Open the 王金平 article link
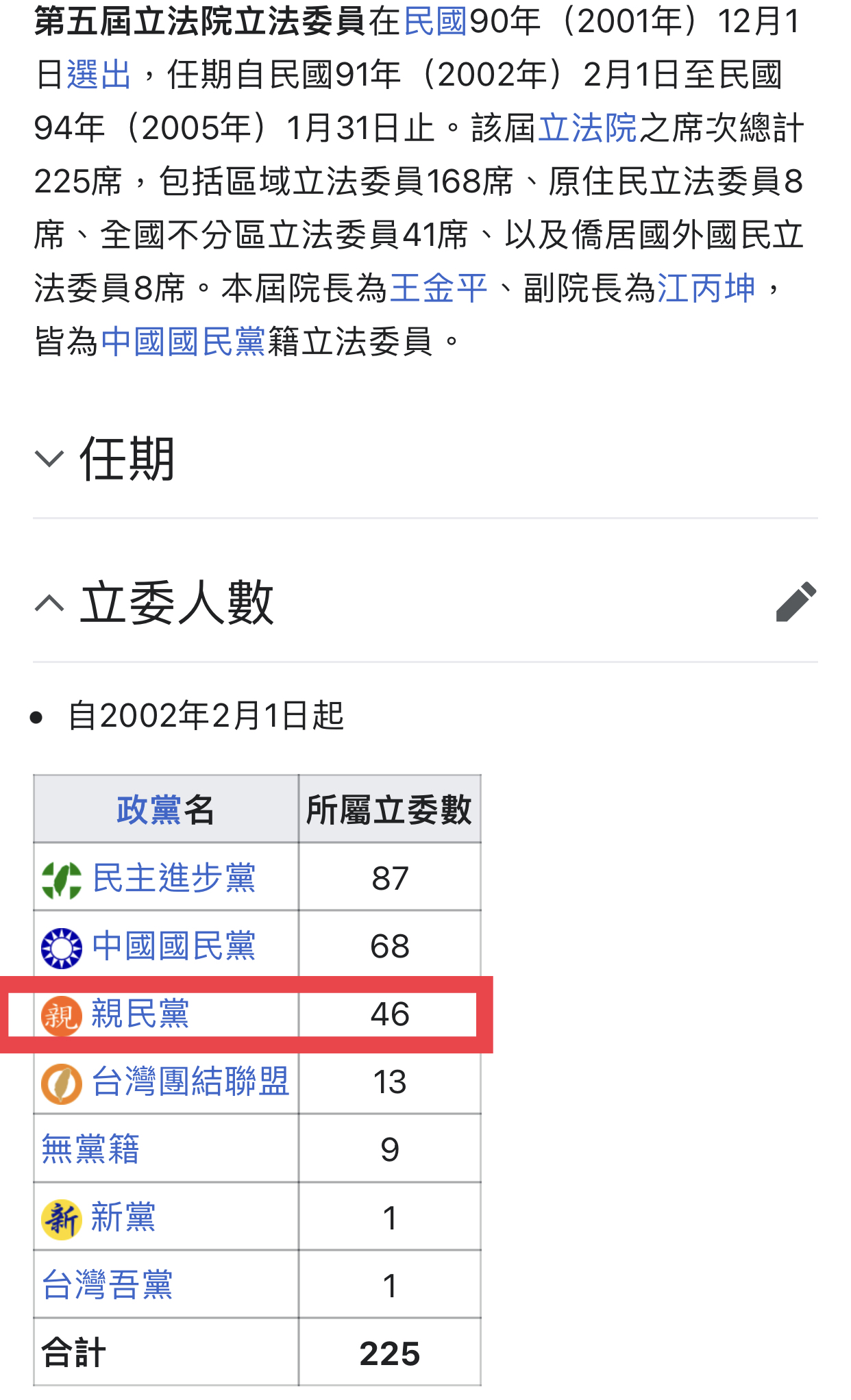 [439, 288]
